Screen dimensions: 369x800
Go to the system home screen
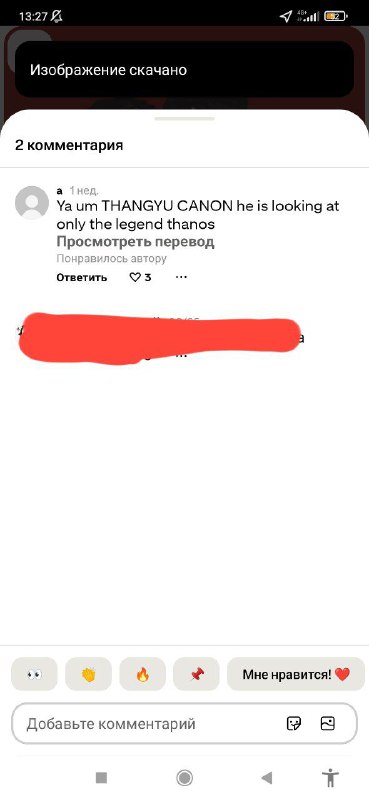click(x=184, y=778)
